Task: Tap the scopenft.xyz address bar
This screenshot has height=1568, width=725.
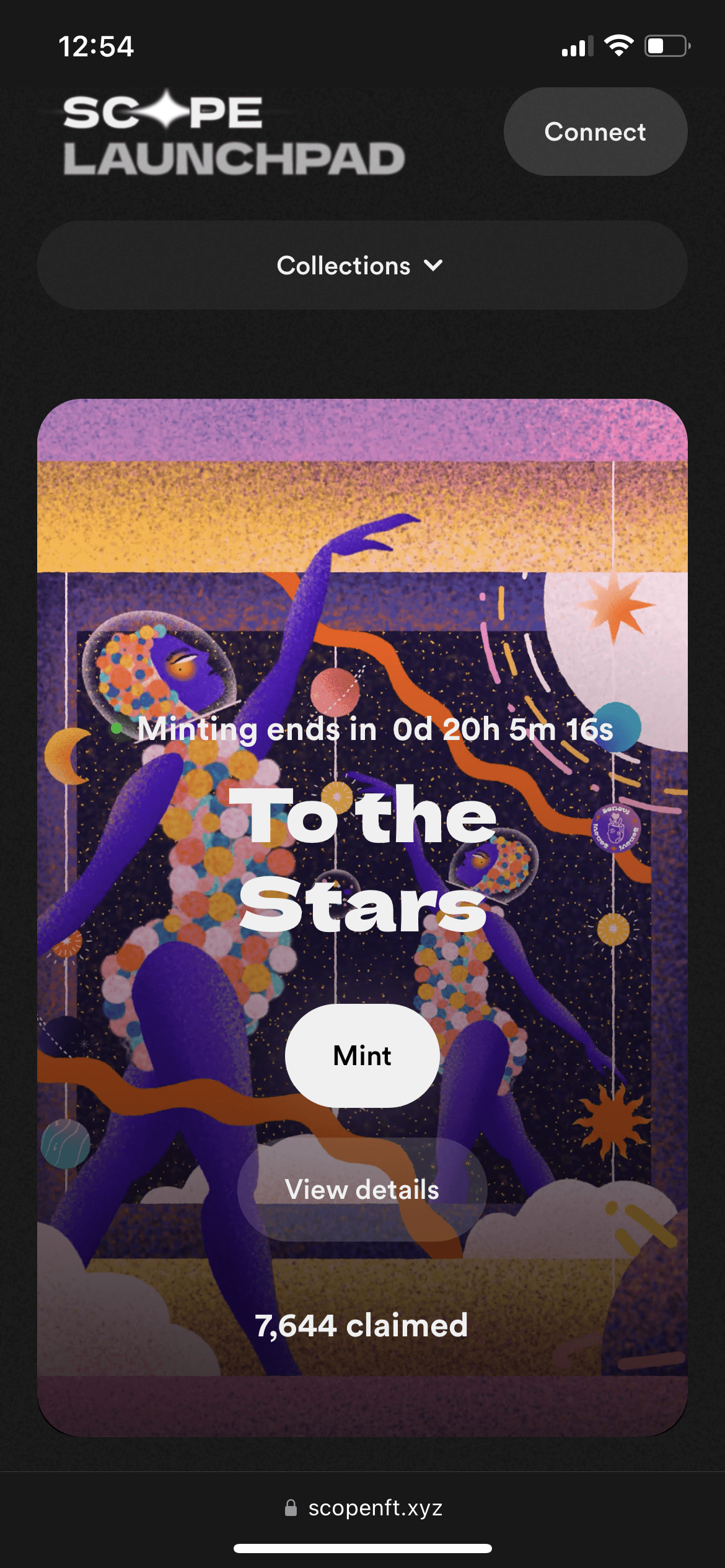Action: (363, 1507)
